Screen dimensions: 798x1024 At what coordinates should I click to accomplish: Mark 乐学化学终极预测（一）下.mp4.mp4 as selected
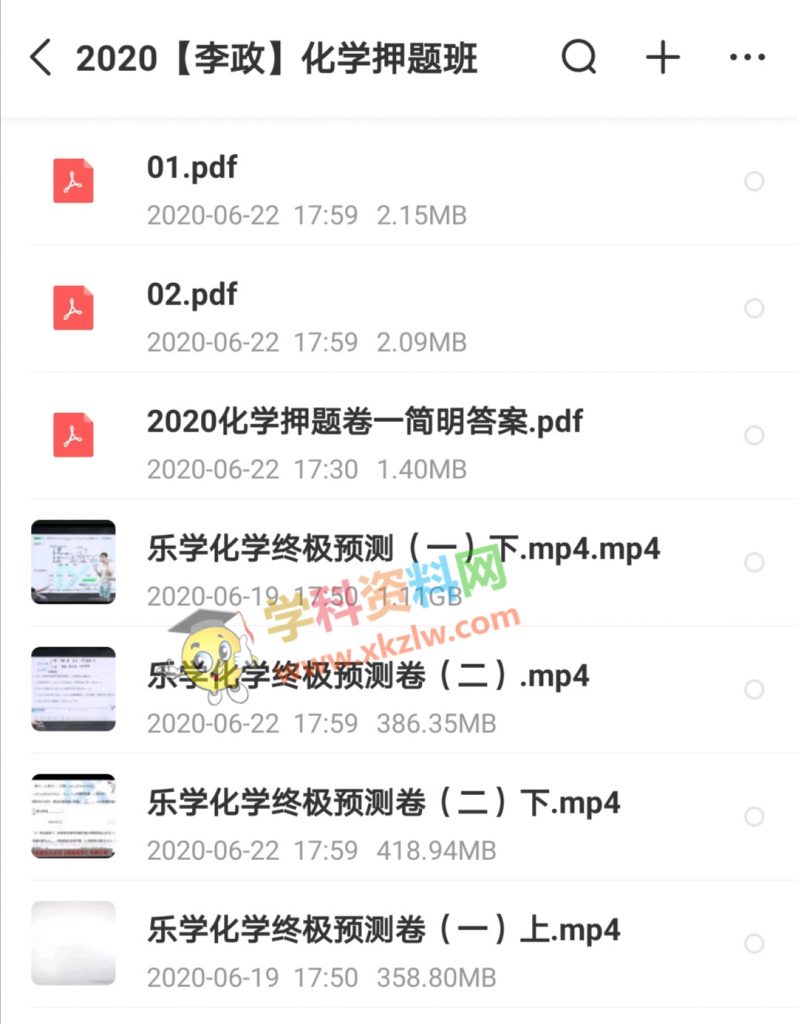click(x=754, y=562)
